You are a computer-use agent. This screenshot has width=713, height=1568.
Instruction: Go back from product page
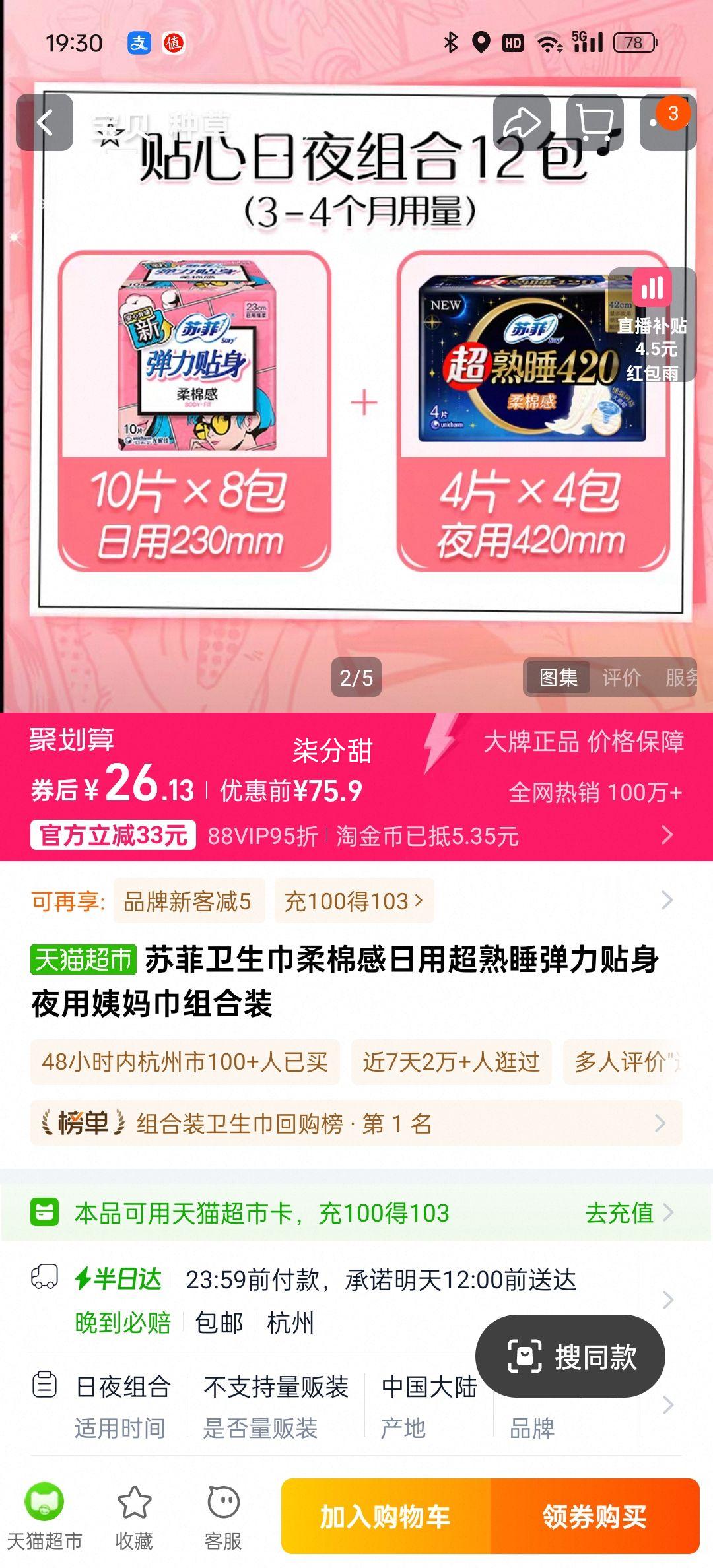click(x=44, y=122)
